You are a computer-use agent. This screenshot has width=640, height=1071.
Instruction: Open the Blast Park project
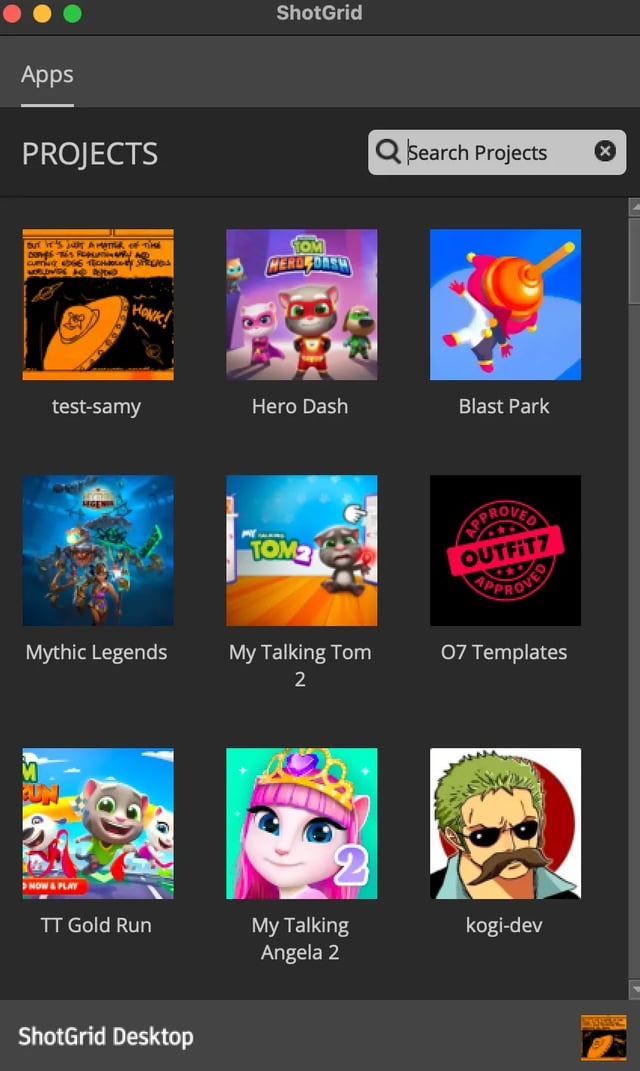pos(505,305)
